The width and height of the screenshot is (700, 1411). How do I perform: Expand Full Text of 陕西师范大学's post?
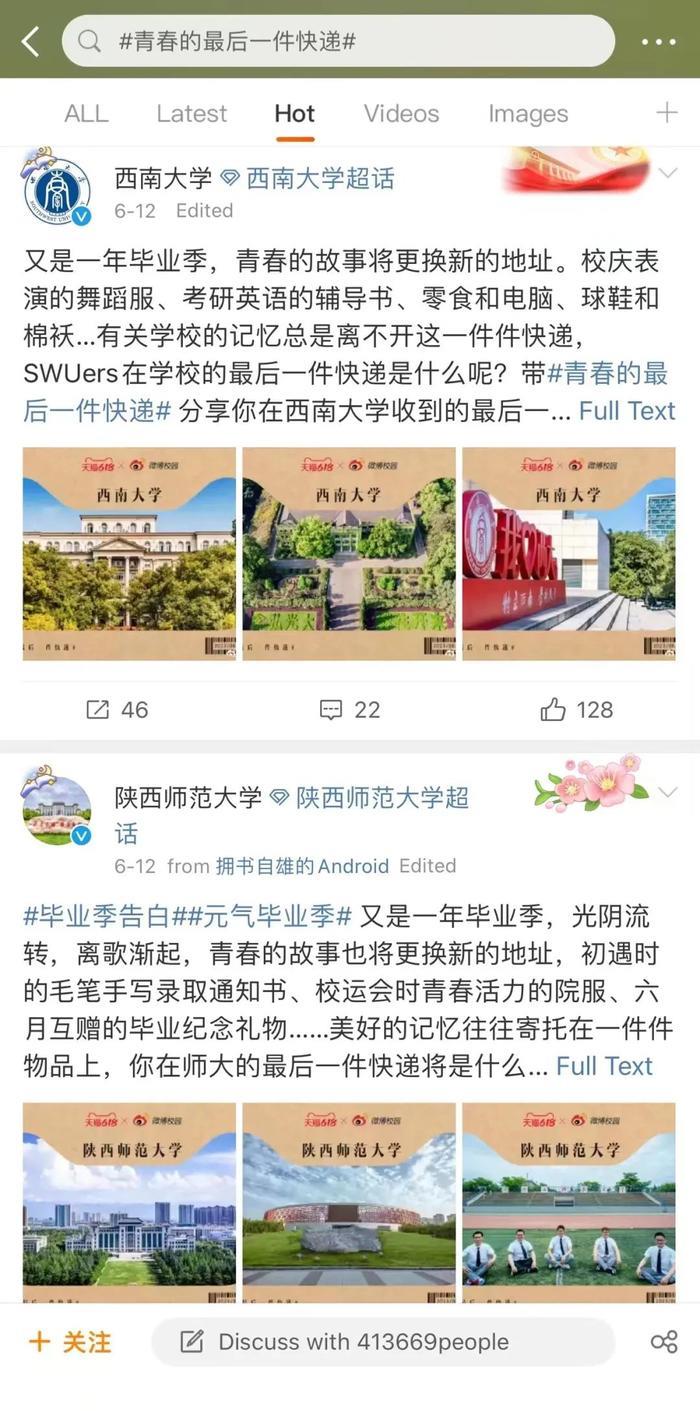click(604, 1066)
